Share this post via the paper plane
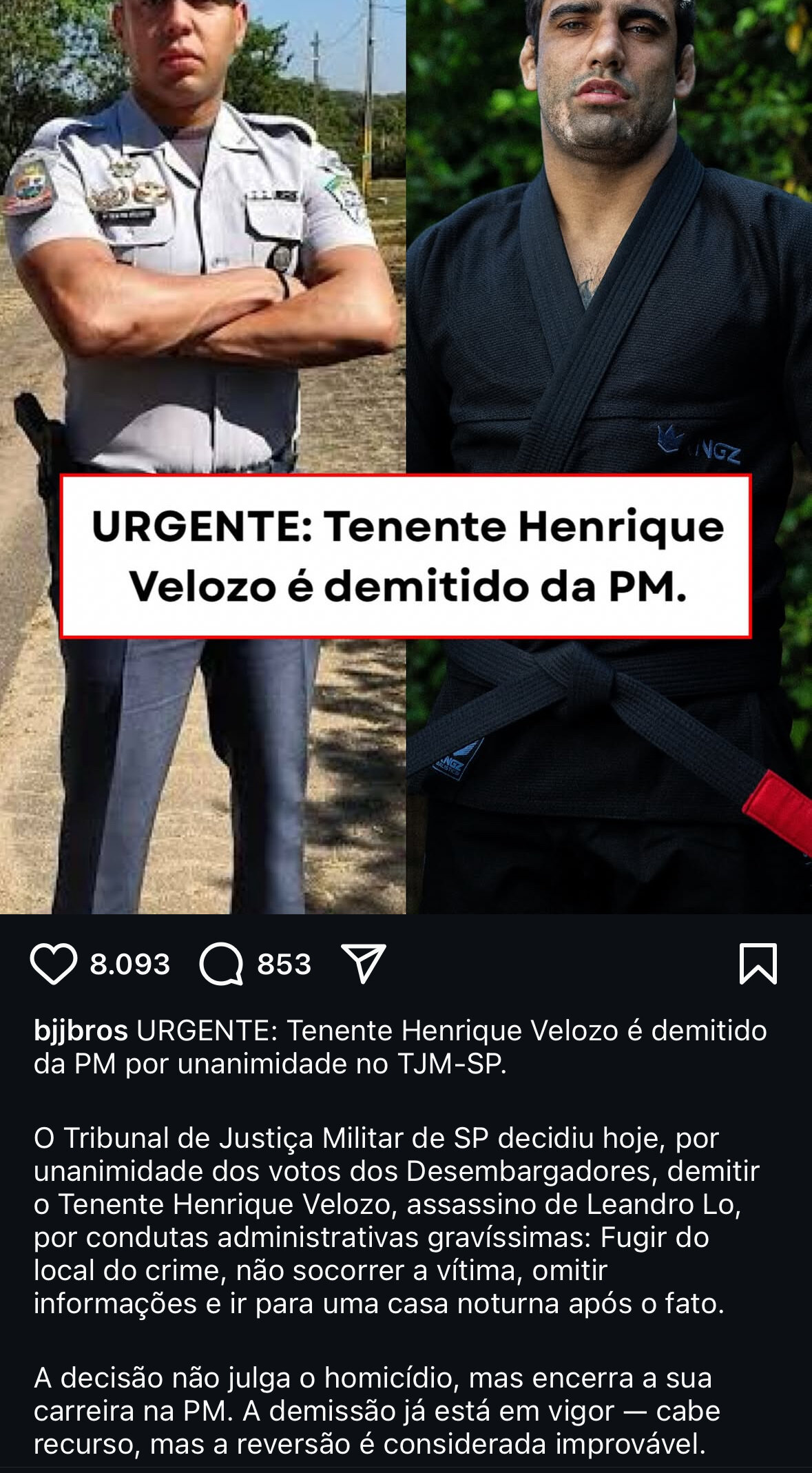This screenshot has height=1473, width=812. coord(363,962)
